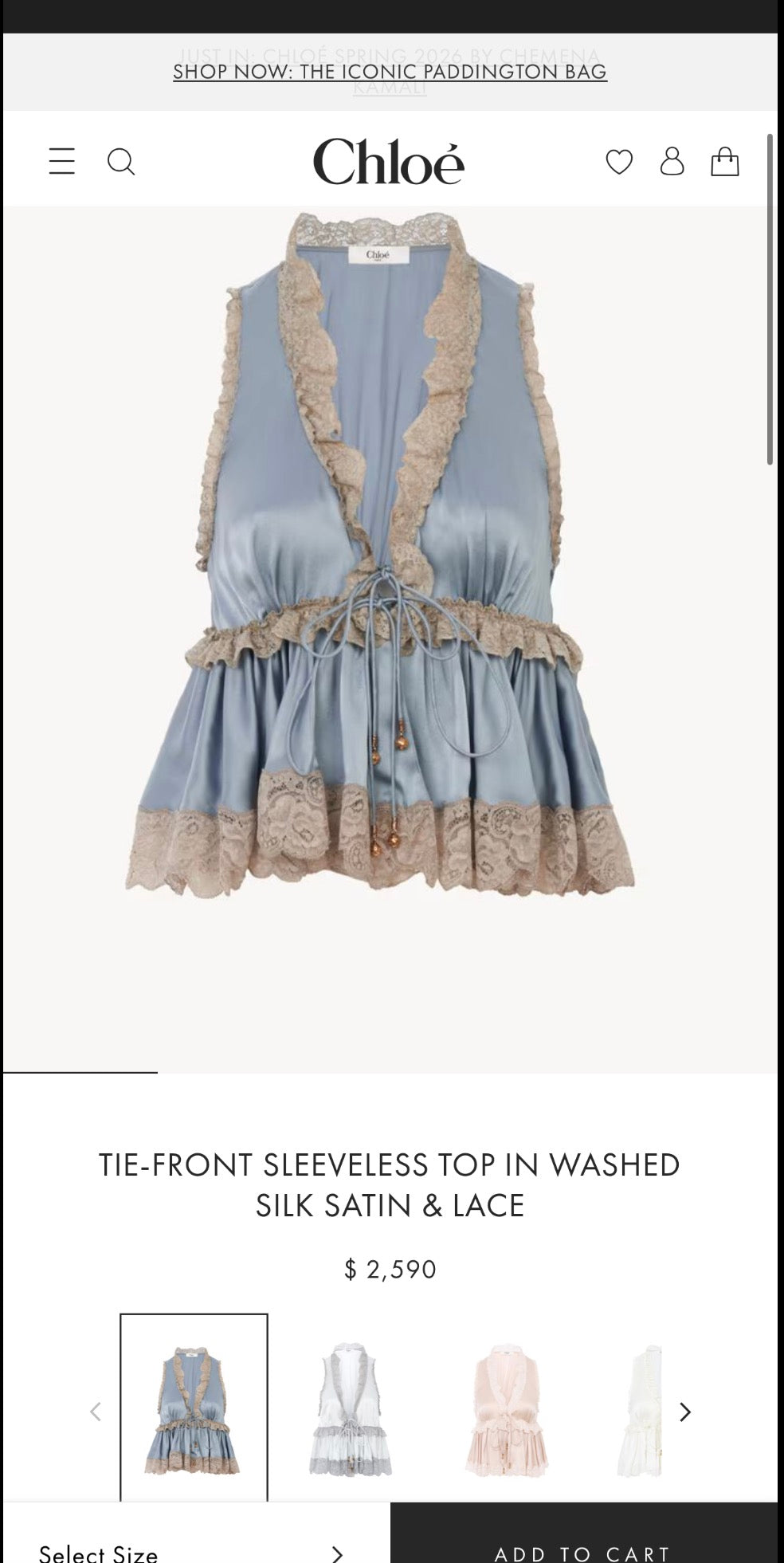View the shopping bag
Viewport: 784px width, 1563px height.
726,162
